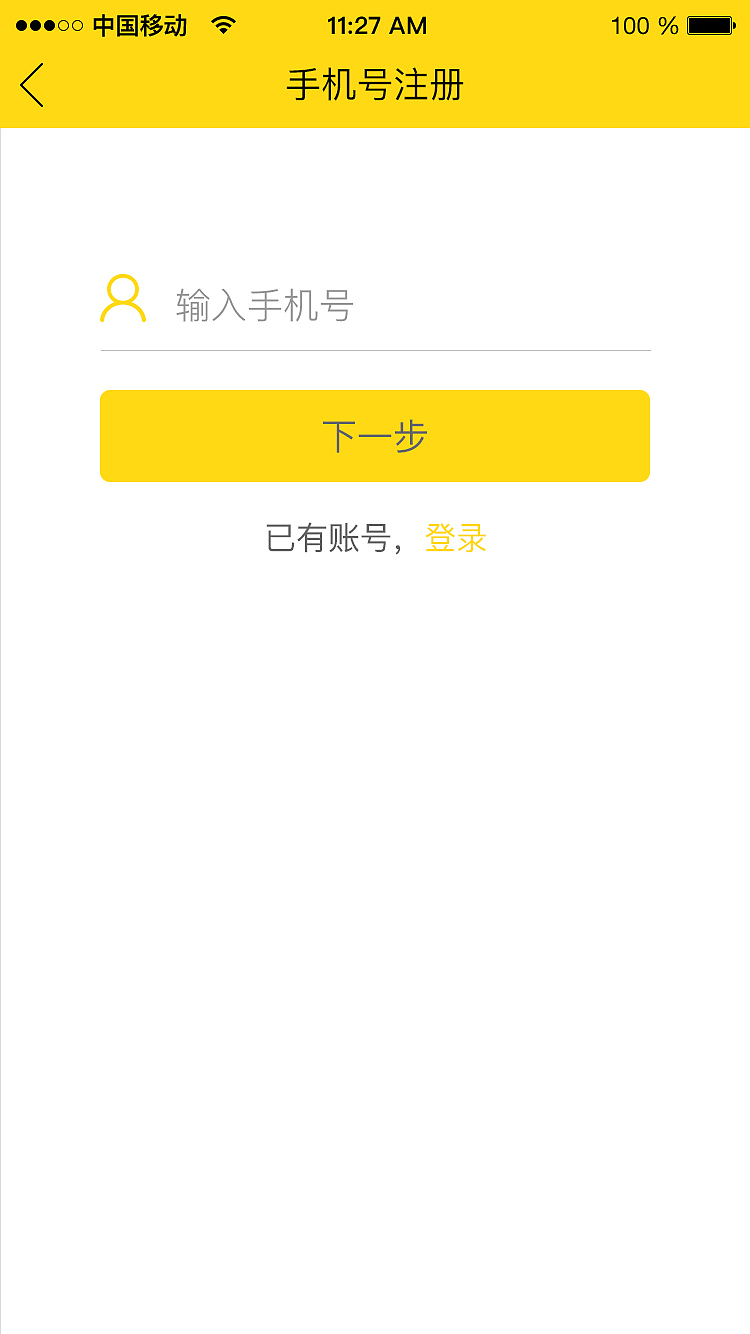
Task: Click the input field underline divider
Action: 375,350
